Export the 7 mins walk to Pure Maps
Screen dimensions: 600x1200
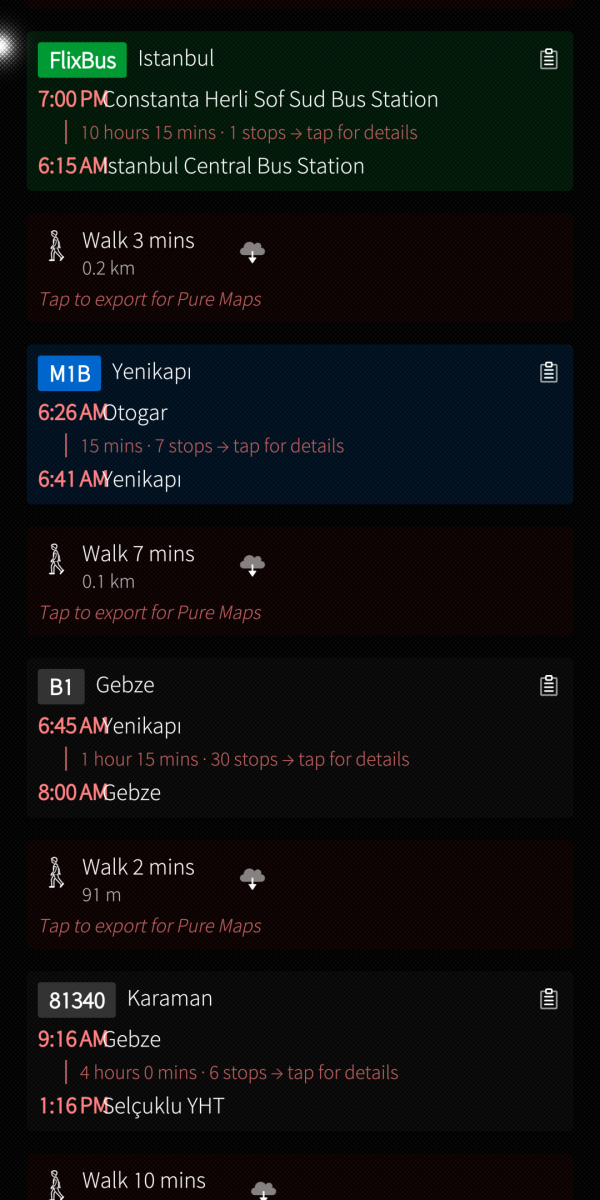(150, 612)
